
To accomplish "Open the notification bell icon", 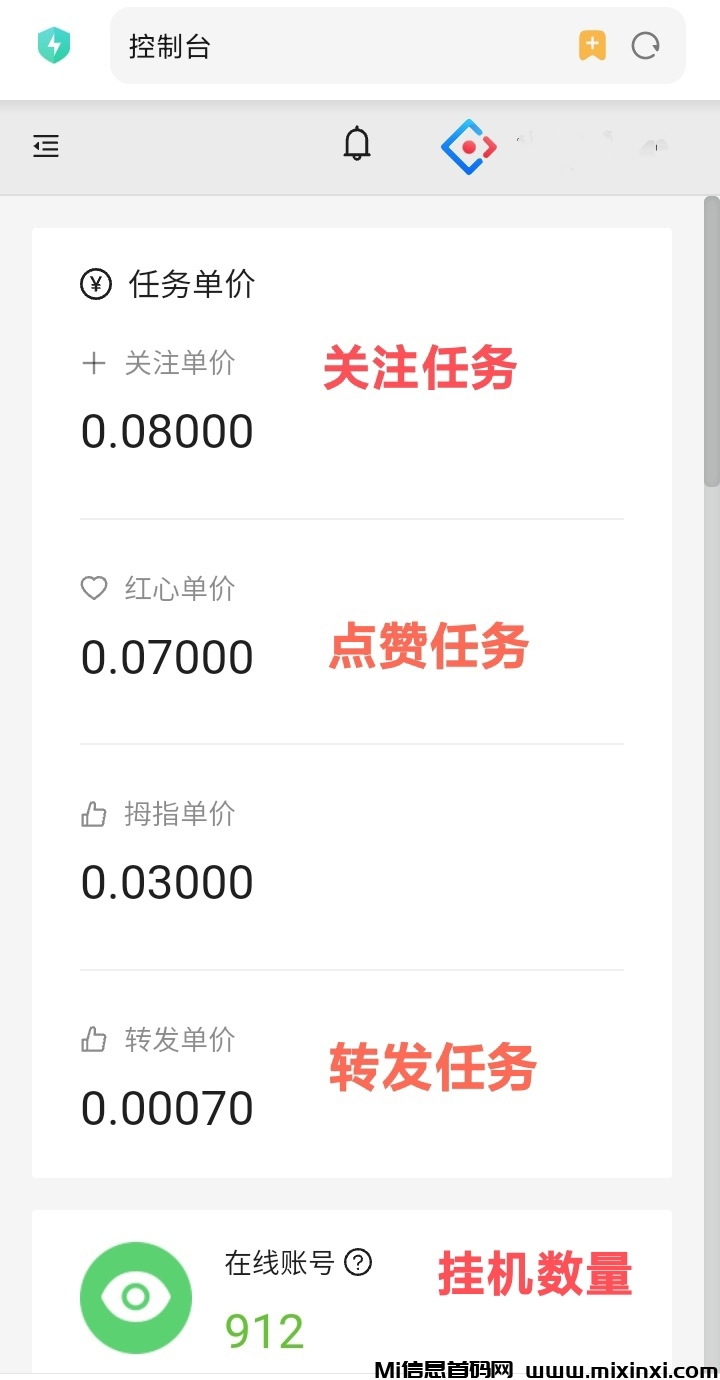I will [x=357, y=145].
